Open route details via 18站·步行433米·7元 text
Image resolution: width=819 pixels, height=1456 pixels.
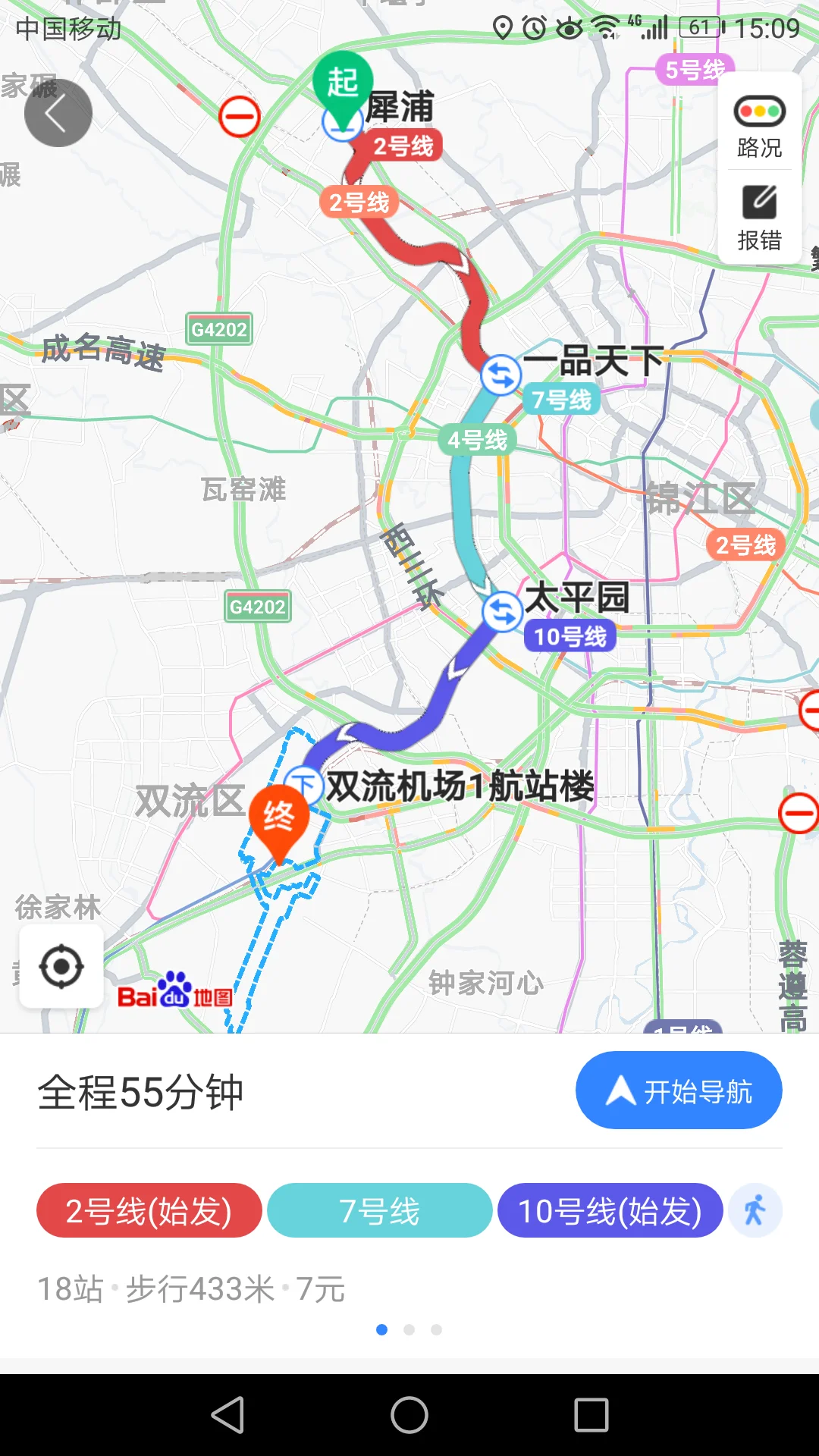point(190,1285)
